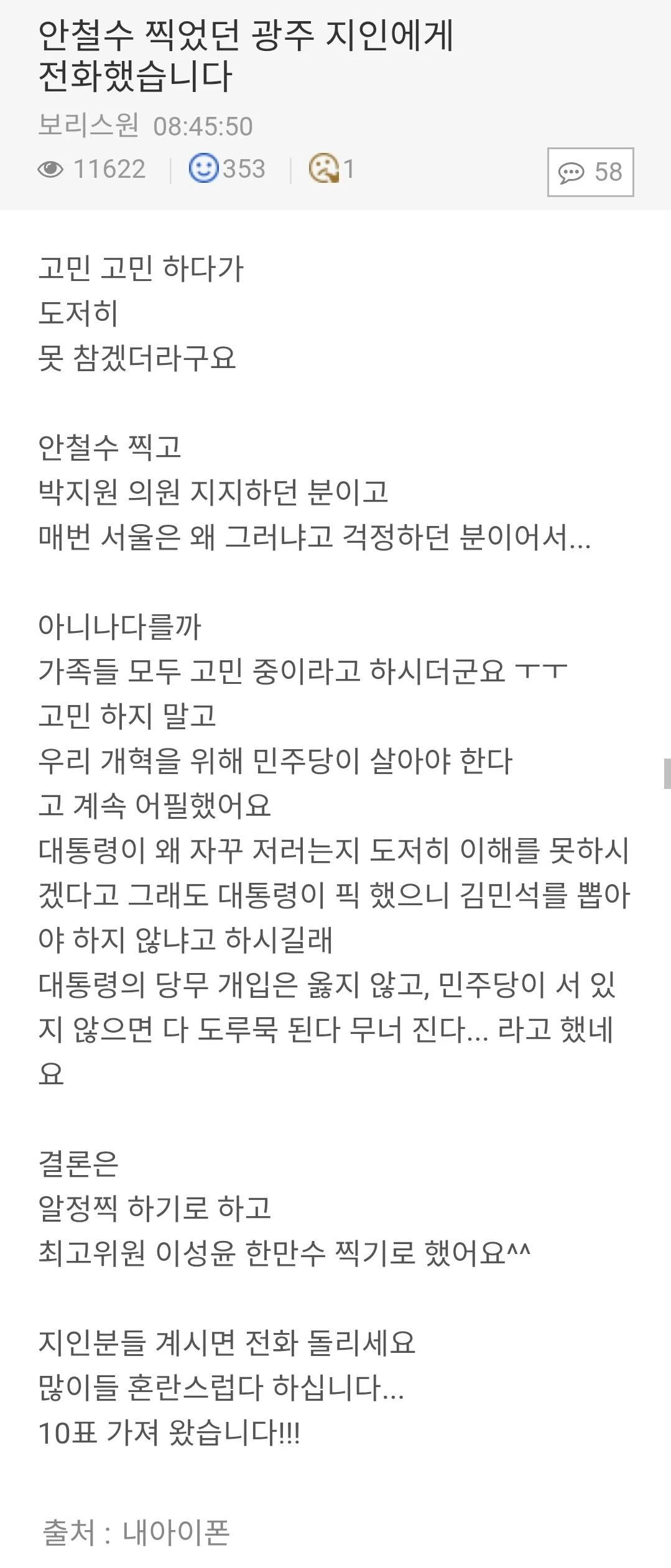Open the 58 comments button

click(x=590, y=172)
